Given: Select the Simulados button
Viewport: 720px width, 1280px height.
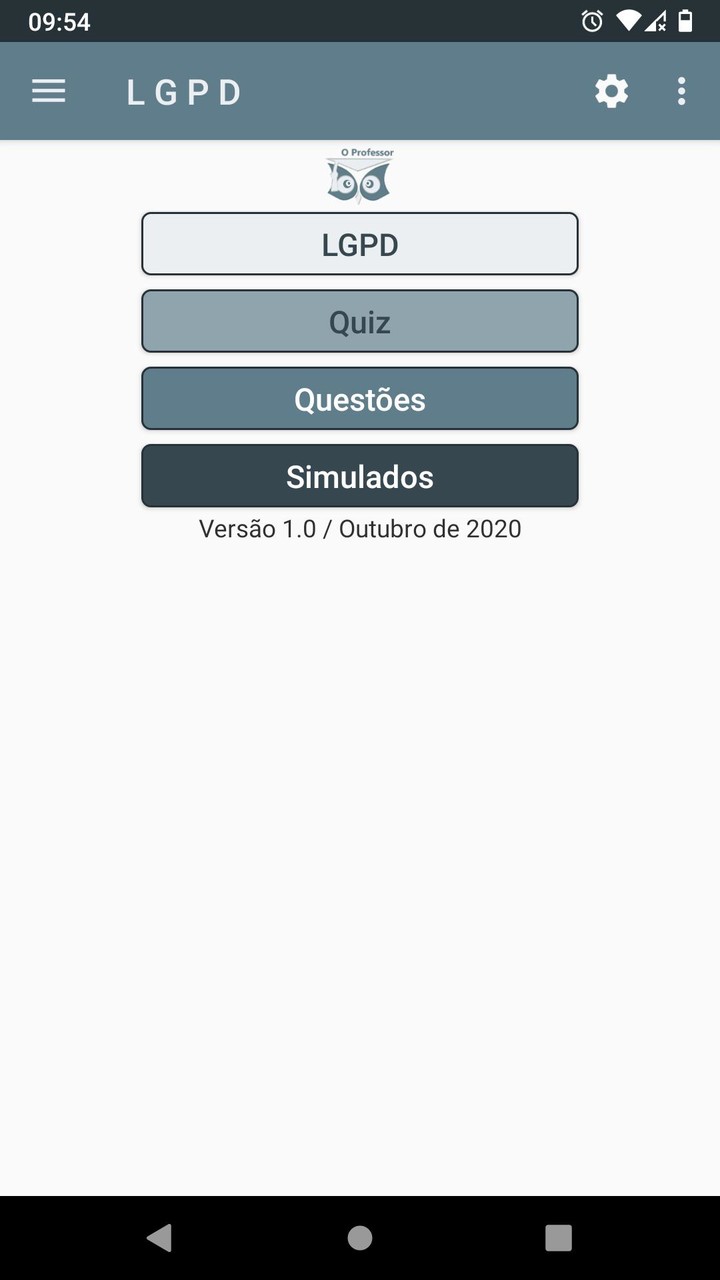Looking at the screenshot, I should 360,476.
